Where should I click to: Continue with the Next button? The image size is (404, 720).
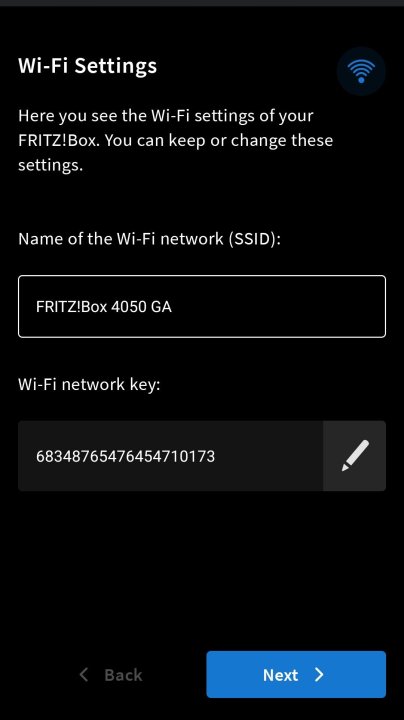pos(296,675)
